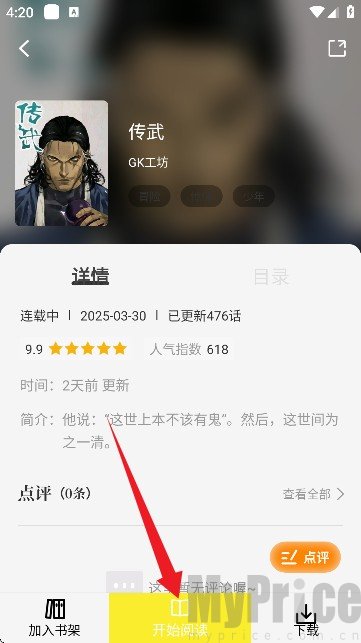361x643 pixels.
Task: Switch to the 目录 tab
Action: (x=271, y=277)
